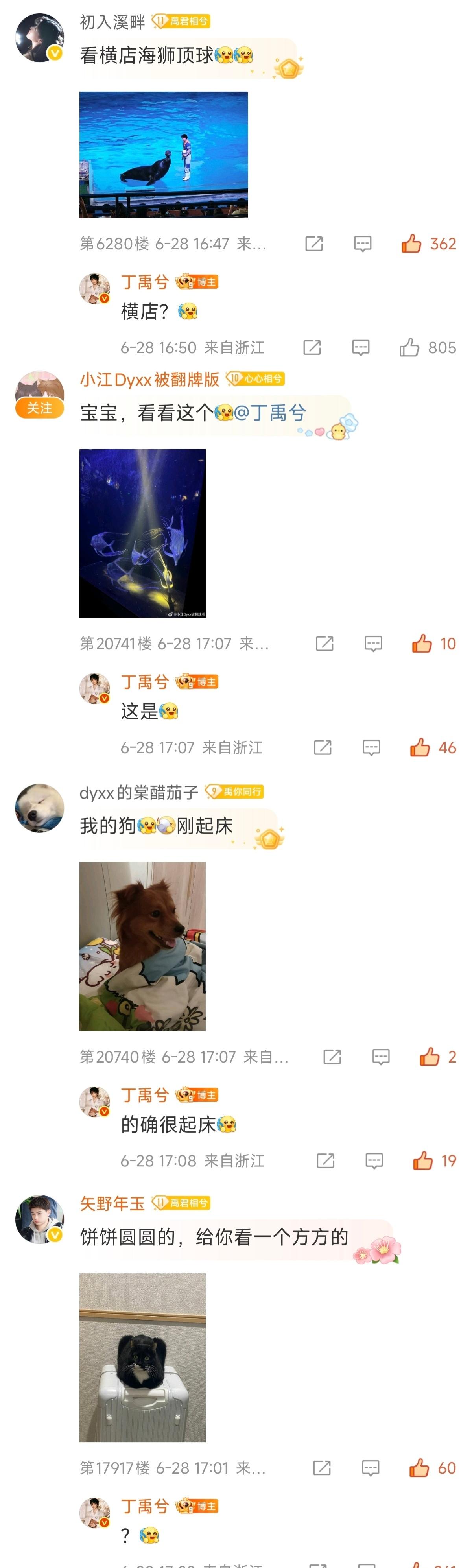Reply to 初入溪畔's comment

coord(363,244)
